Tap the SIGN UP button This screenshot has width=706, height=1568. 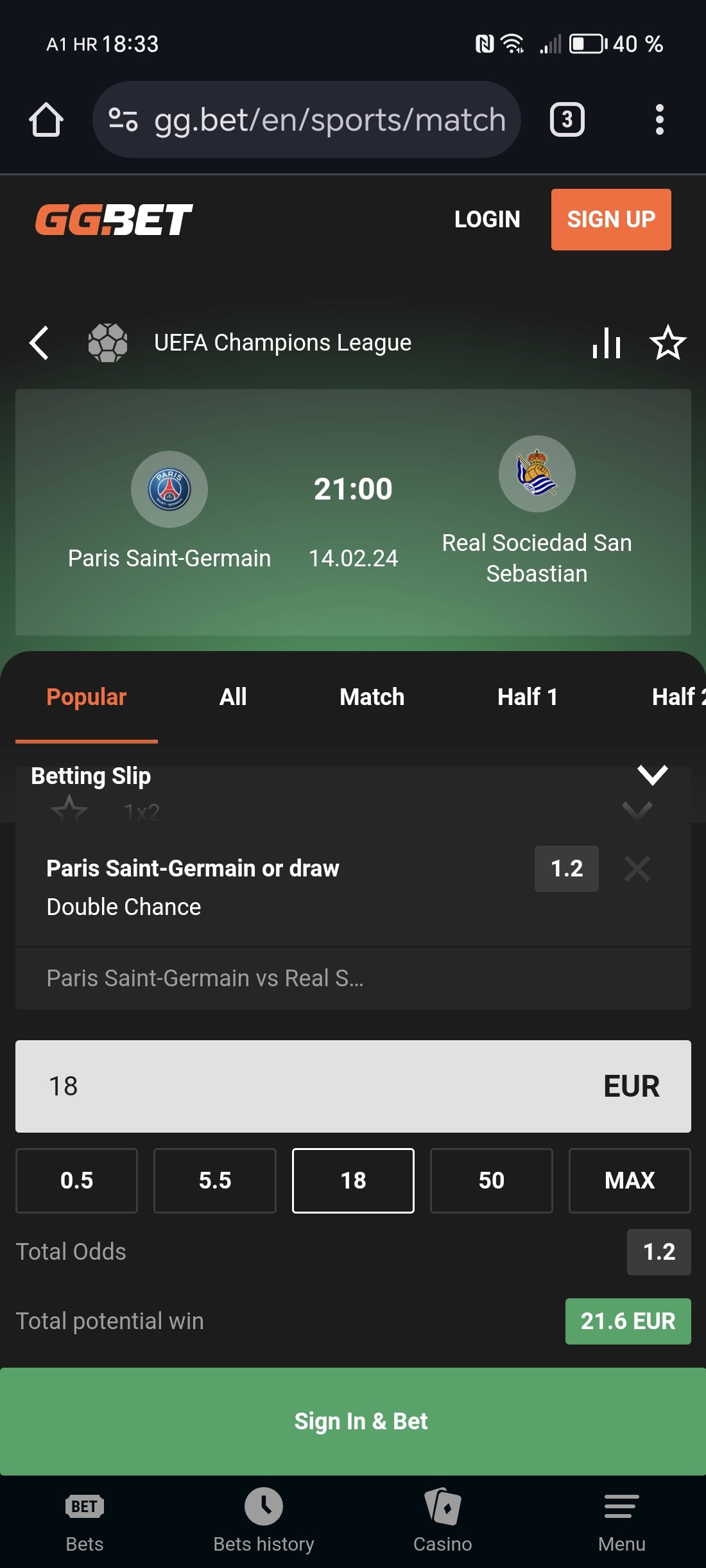611,219
